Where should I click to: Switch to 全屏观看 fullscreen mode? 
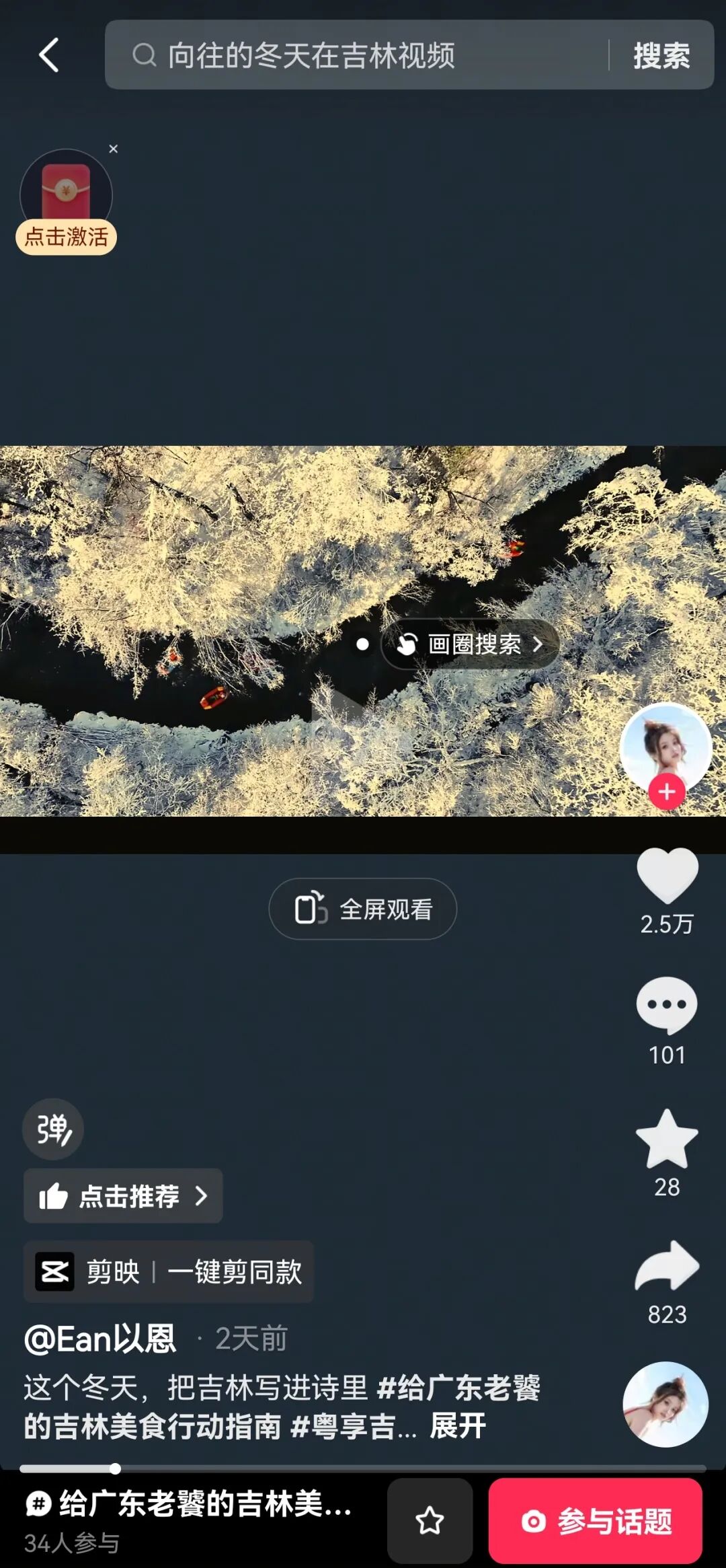click(x=363, y=909)
